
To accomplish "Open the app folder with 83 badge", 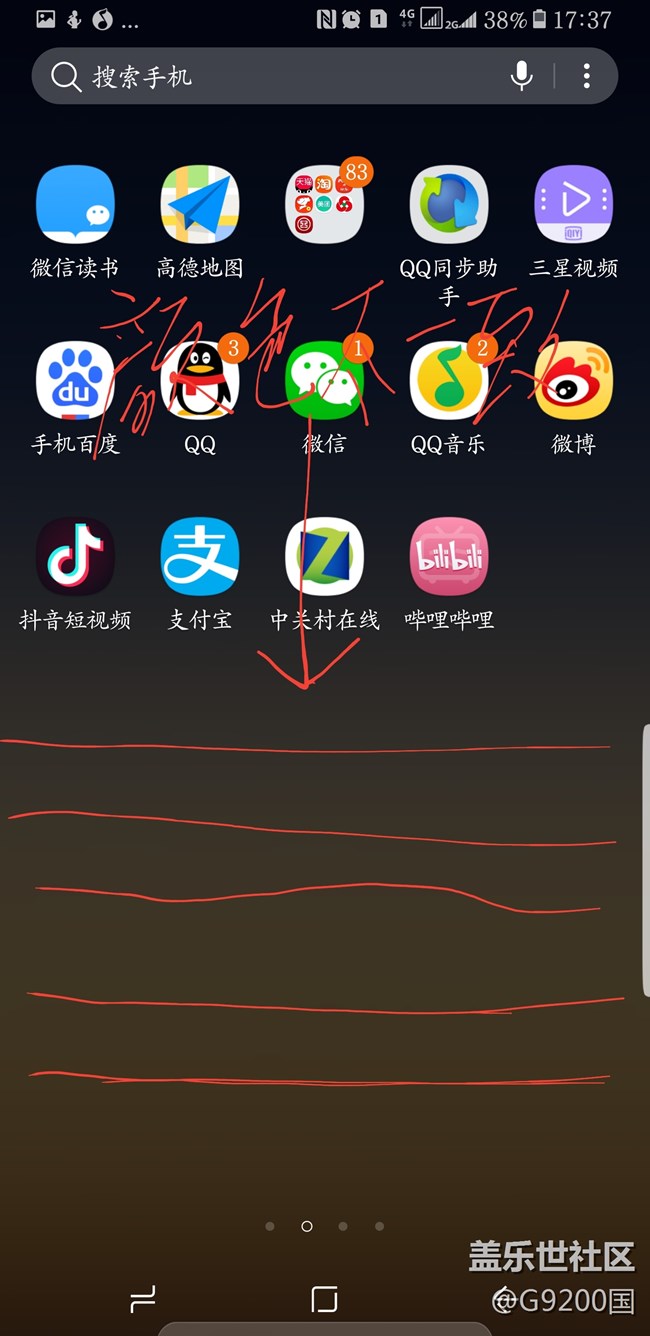I will (x=325, y=205).
